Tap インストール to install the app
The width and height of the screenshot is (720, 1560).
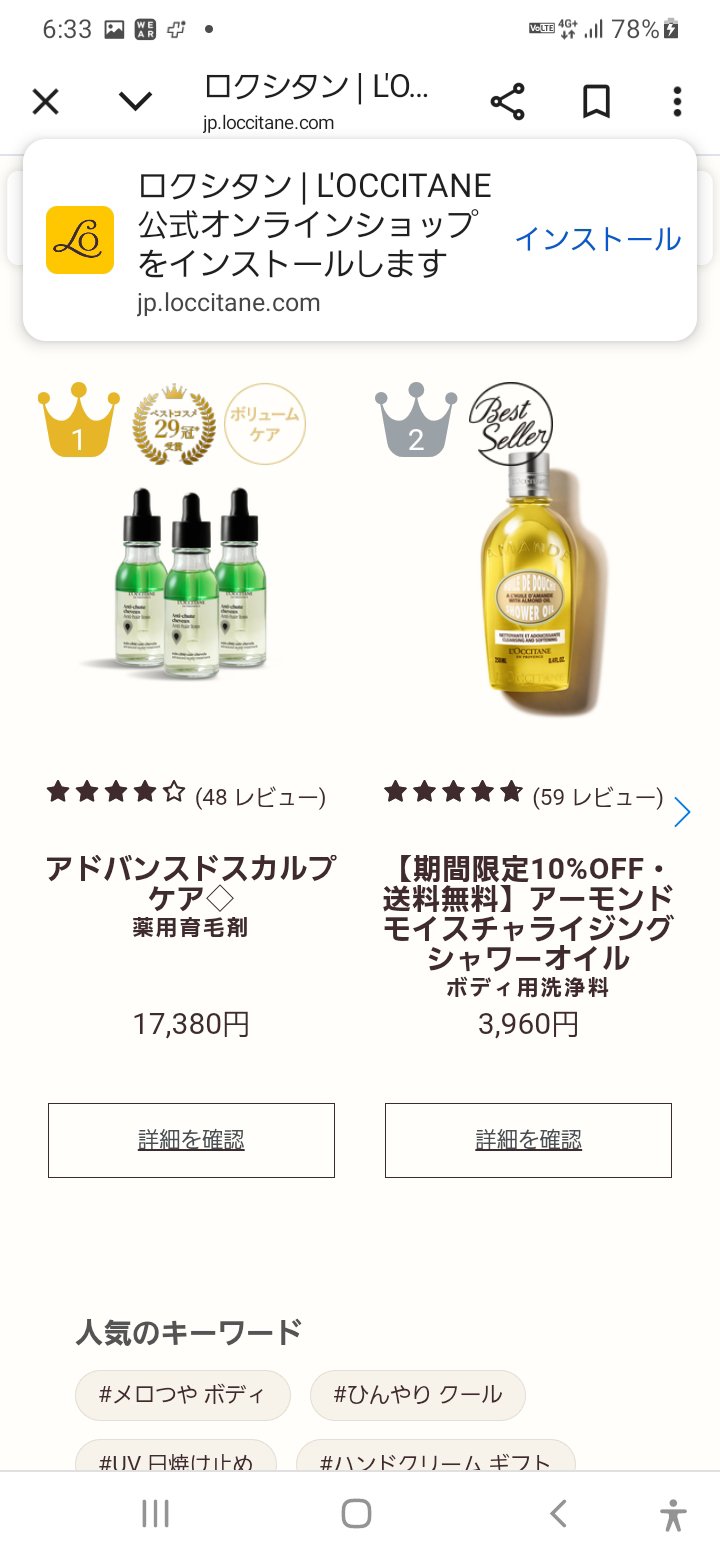598,239
